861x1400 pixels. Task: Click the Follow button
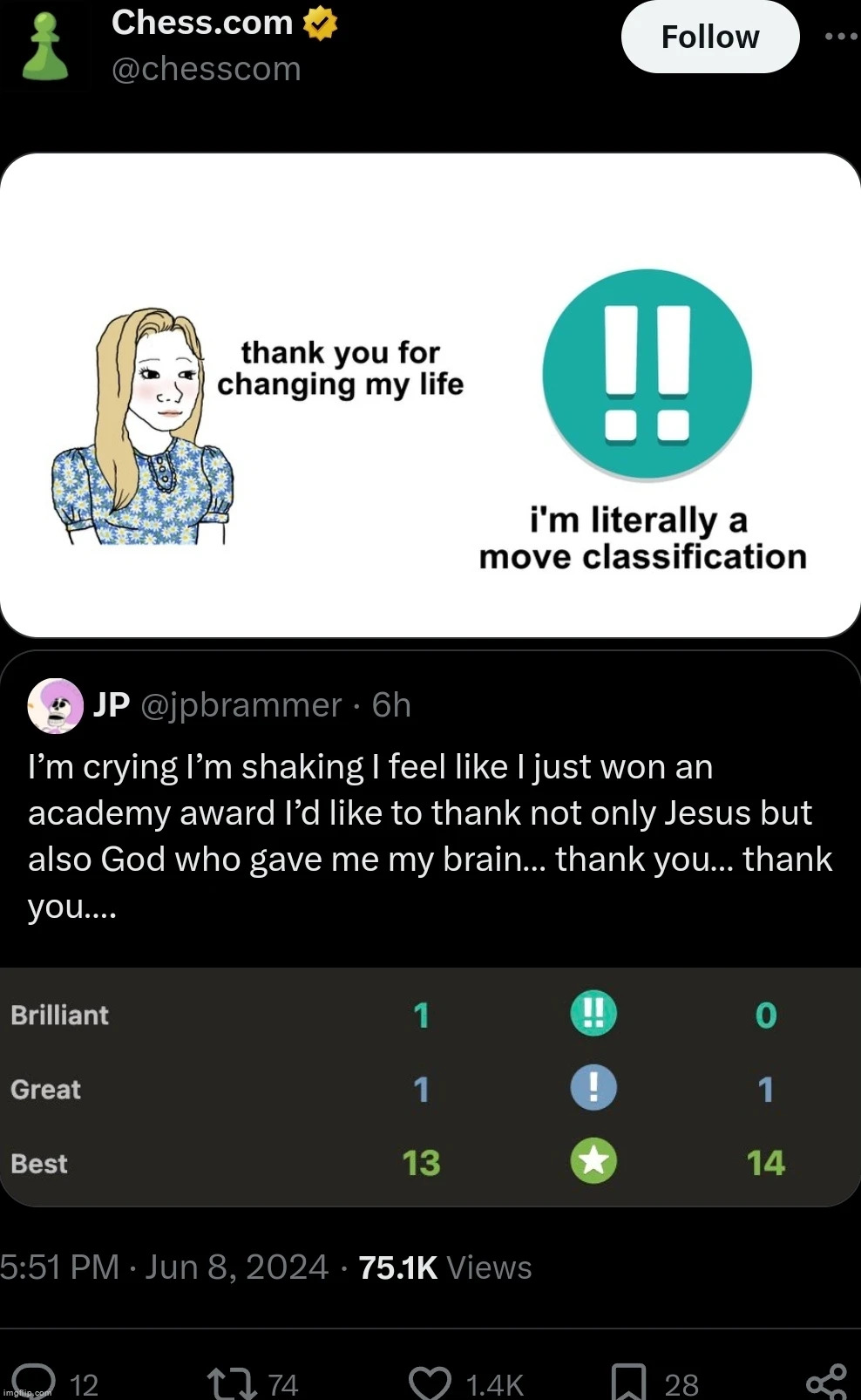click(x=710, y=36)
